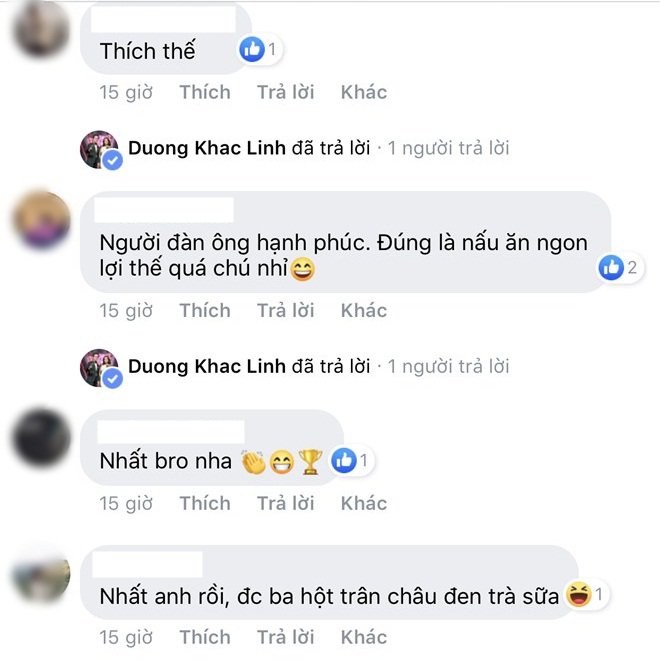Like the "Thích thế" comment
This screenshot has width=660, height=662.
[204, 92]
